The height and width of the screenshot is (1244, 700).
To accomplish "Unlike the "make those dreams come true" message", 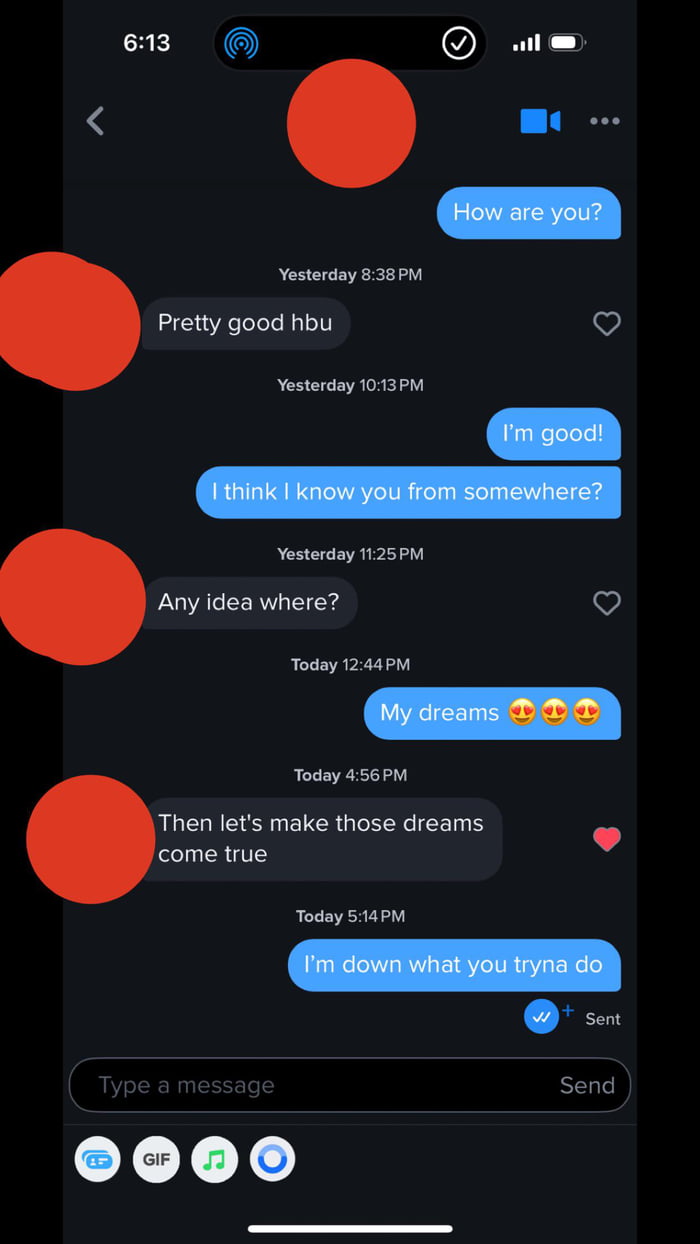I will pos(606,839).
